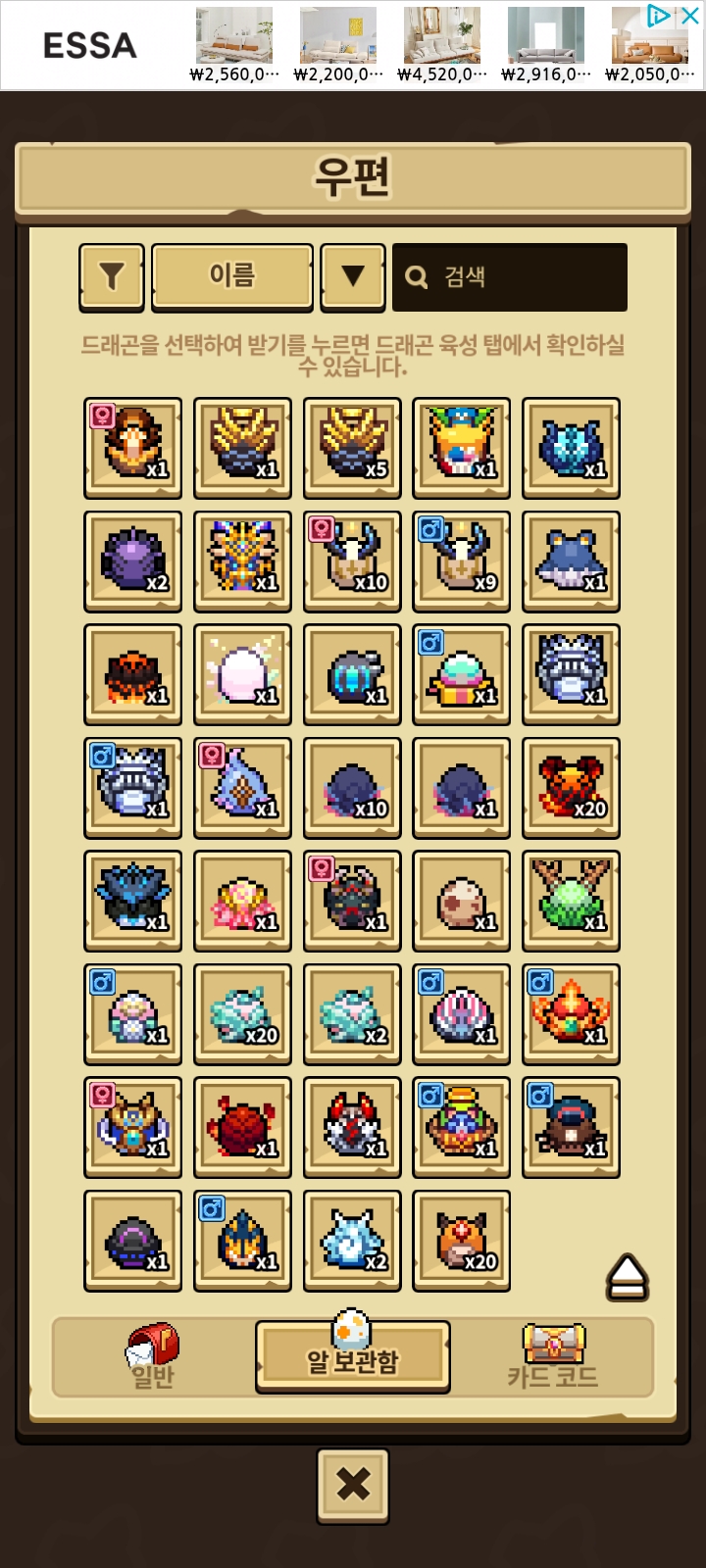Select the orange fox-like egg x20
The image size is (706, 1568).
(x=461, y=1241)
